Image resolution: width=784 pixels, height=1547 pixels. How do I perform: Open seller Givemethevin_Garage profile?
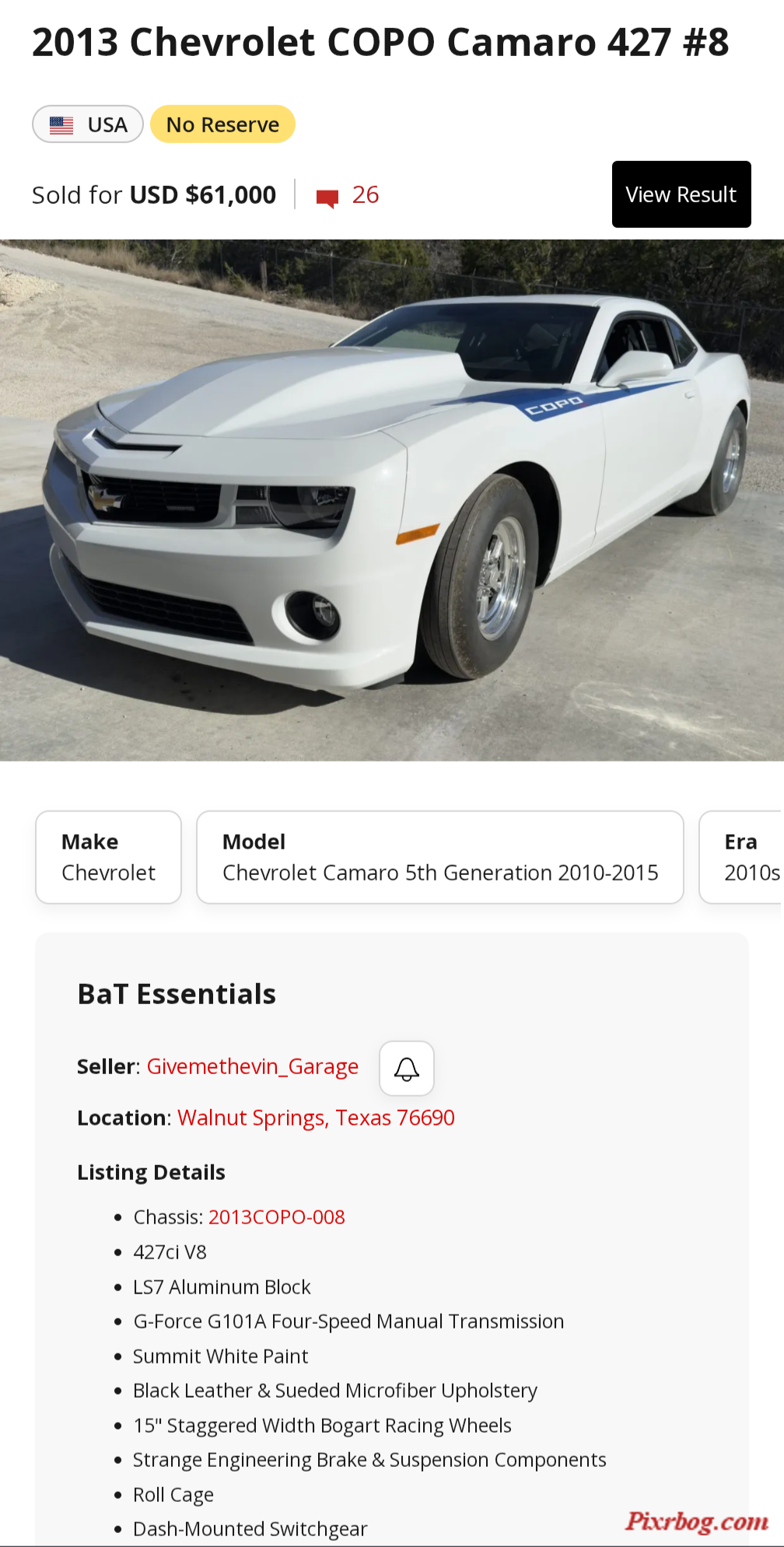pos(253,1066)
